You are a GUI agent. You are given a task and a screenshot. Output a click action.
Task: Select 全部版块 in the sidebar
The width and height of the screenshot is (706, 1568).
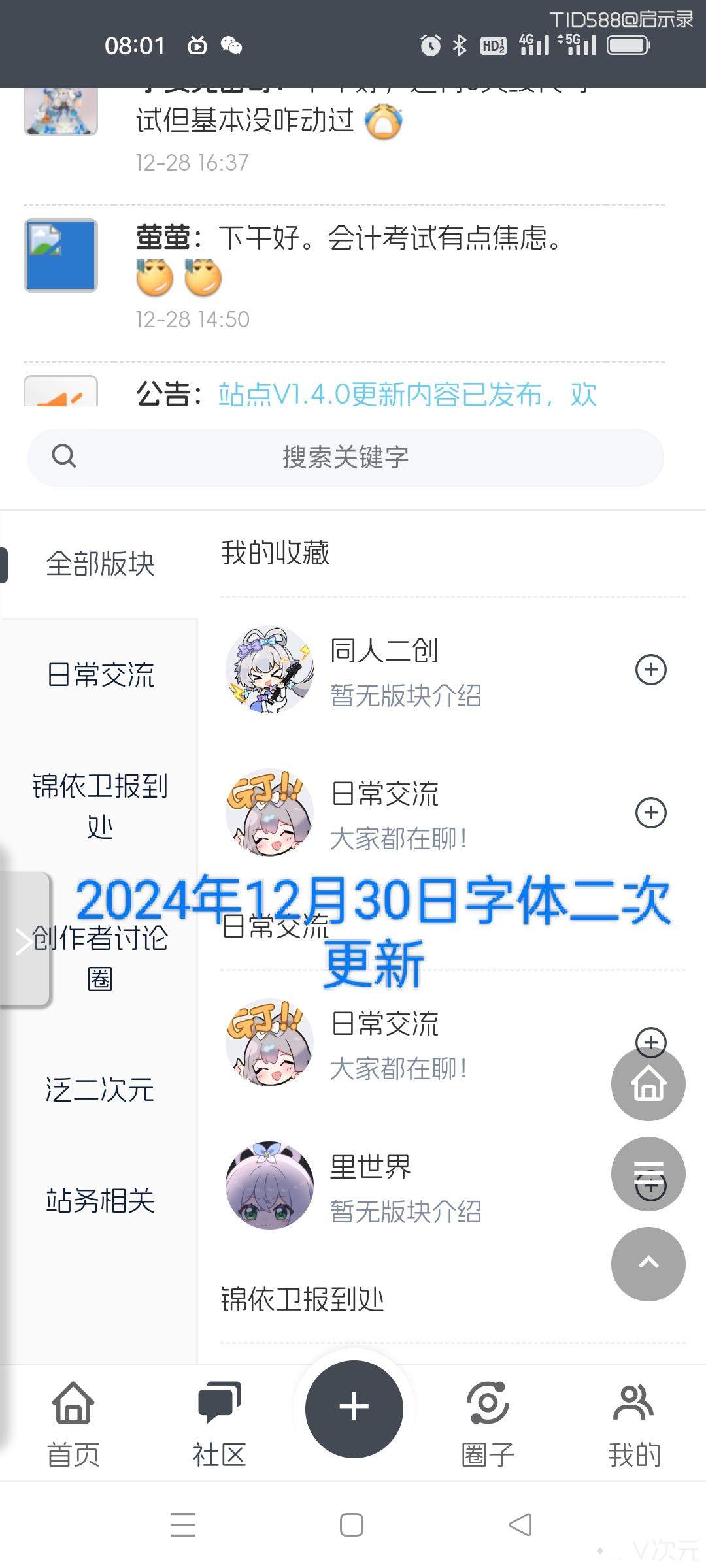(x=100, y=564)
